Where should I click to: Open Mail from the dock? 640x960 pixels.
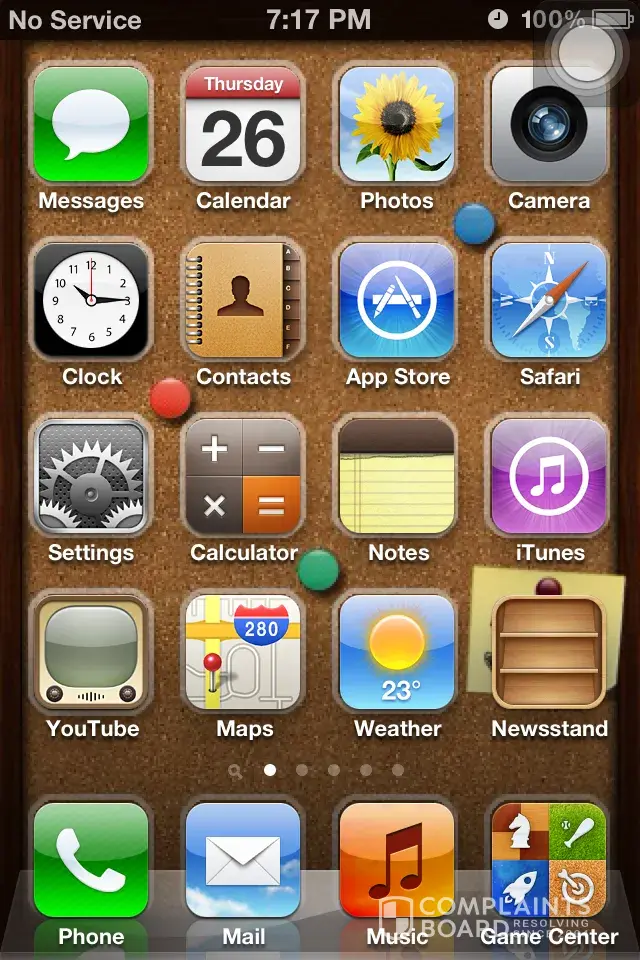(243, 860)
